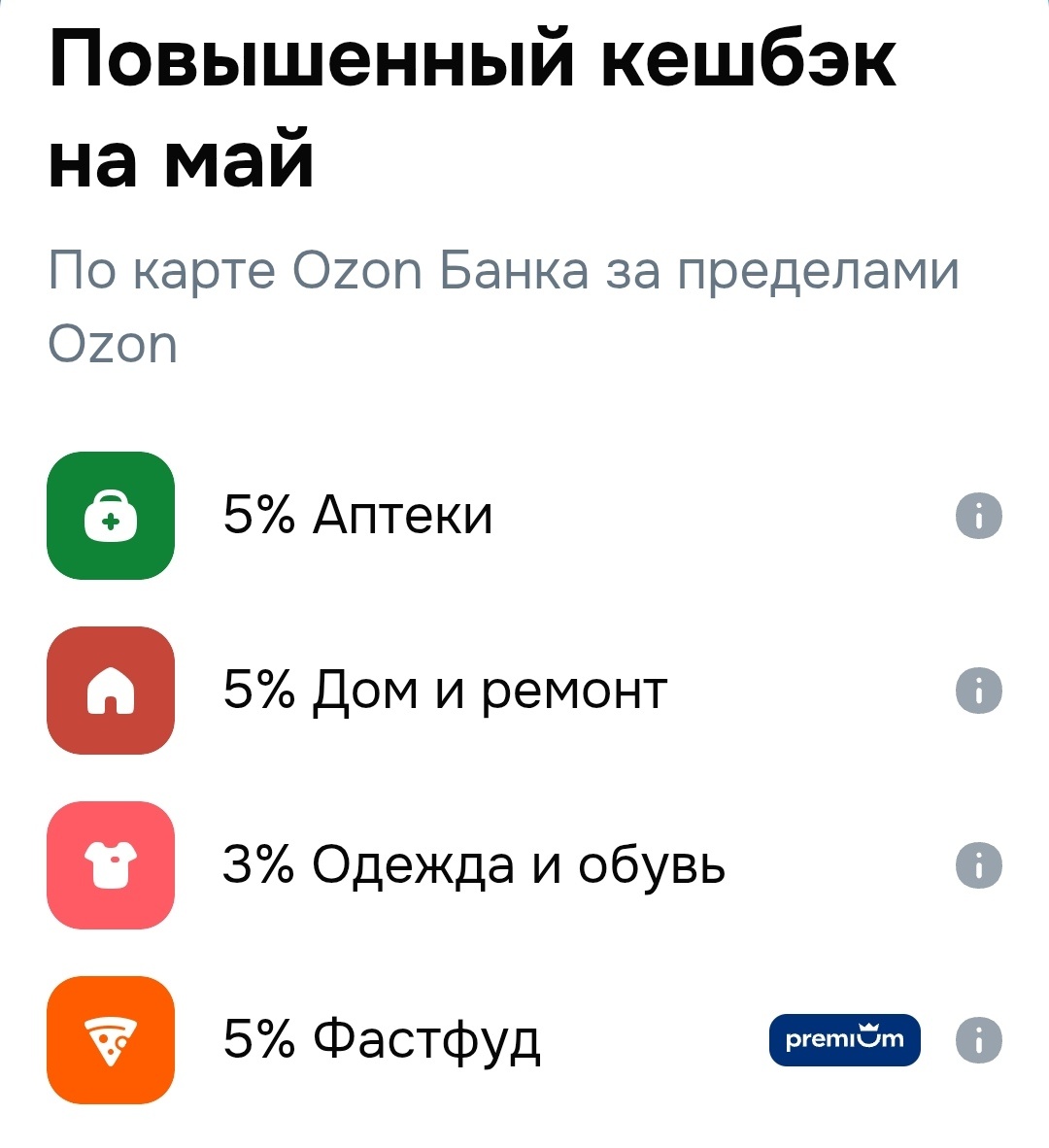Select the orange pizza slice icon for Фастфуд
The image size is (1049, 1148).
[110, 1040]
